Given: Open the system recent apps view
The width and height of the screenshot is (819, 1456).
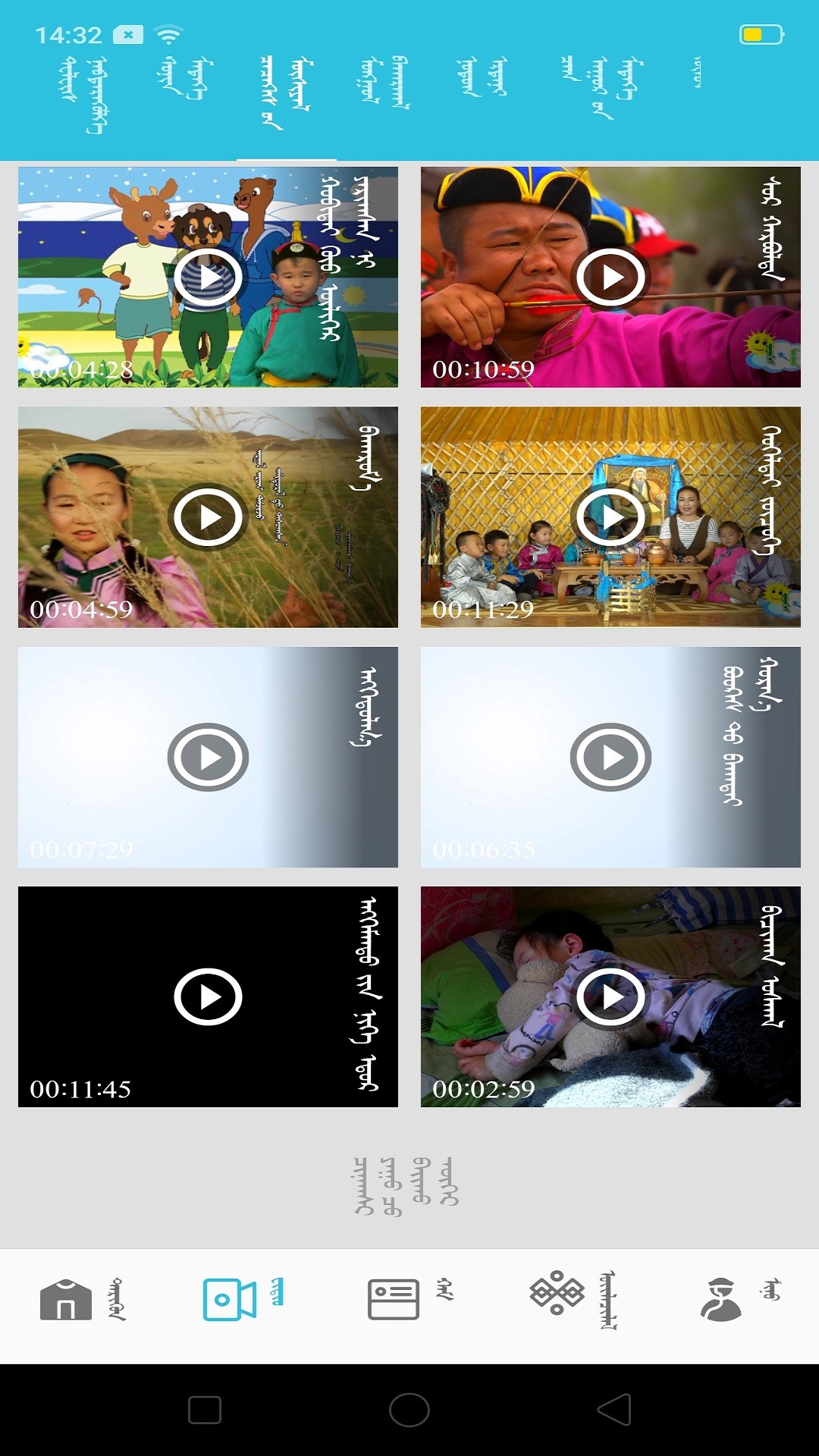Looking at the screenshot, I should click(205, 1410).
